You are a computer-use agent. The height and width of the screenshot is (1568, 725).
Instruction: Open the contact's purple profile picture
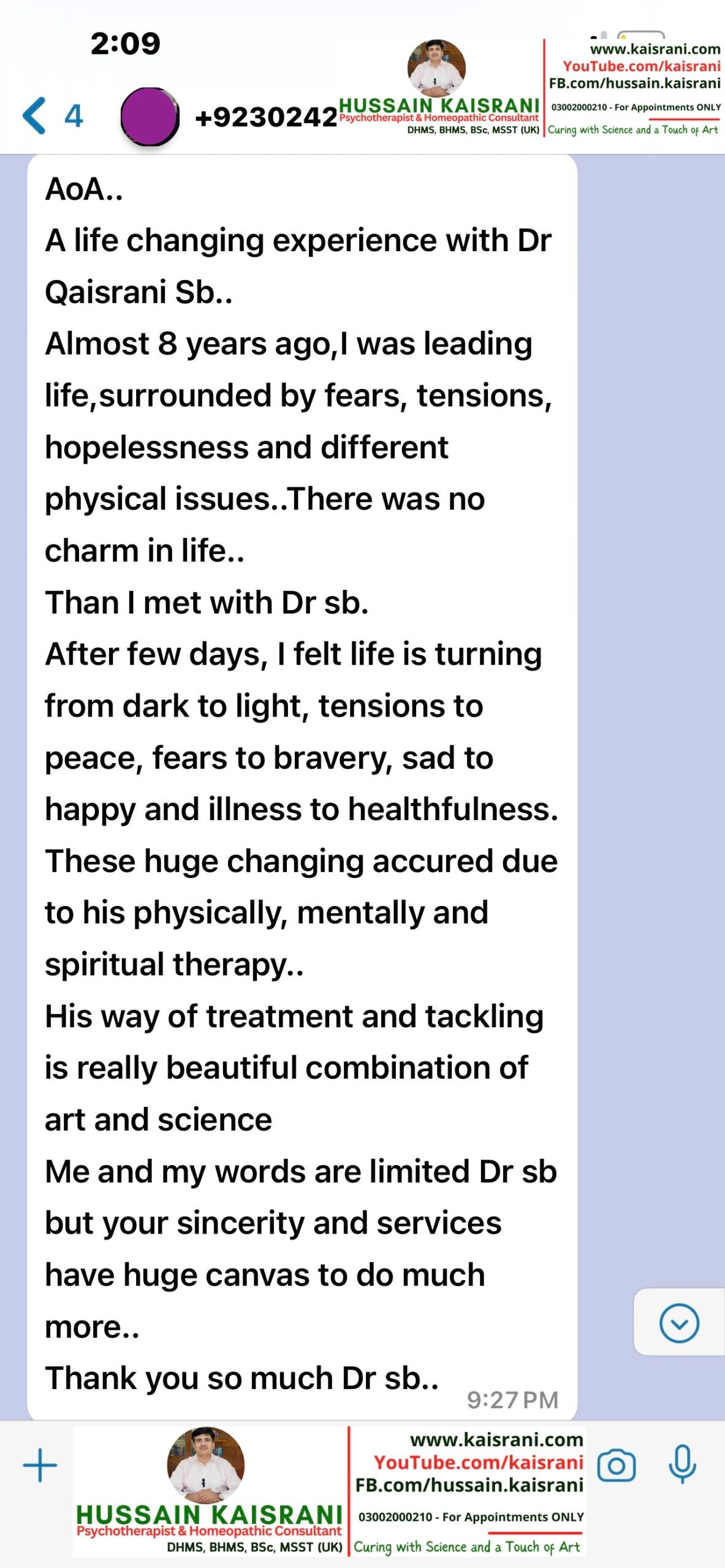click(x=150, y=116)
